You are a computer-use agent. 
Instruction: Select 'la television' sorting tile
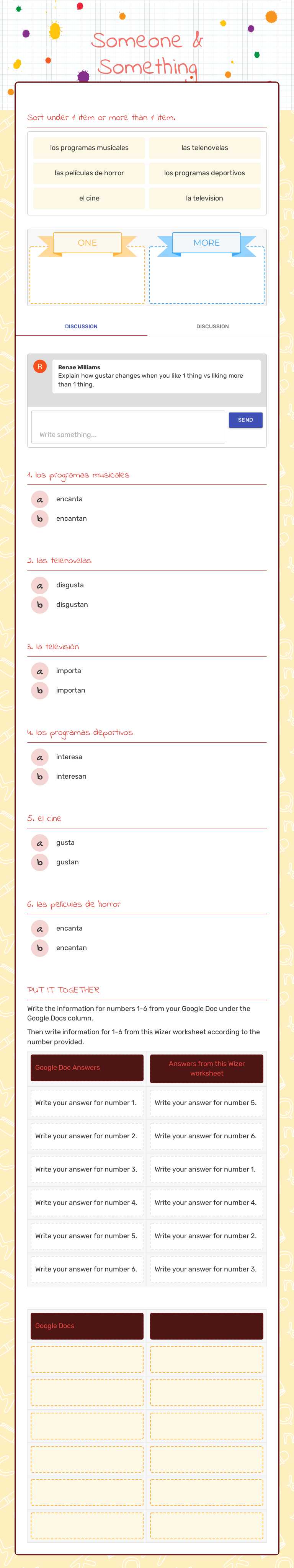204,199
